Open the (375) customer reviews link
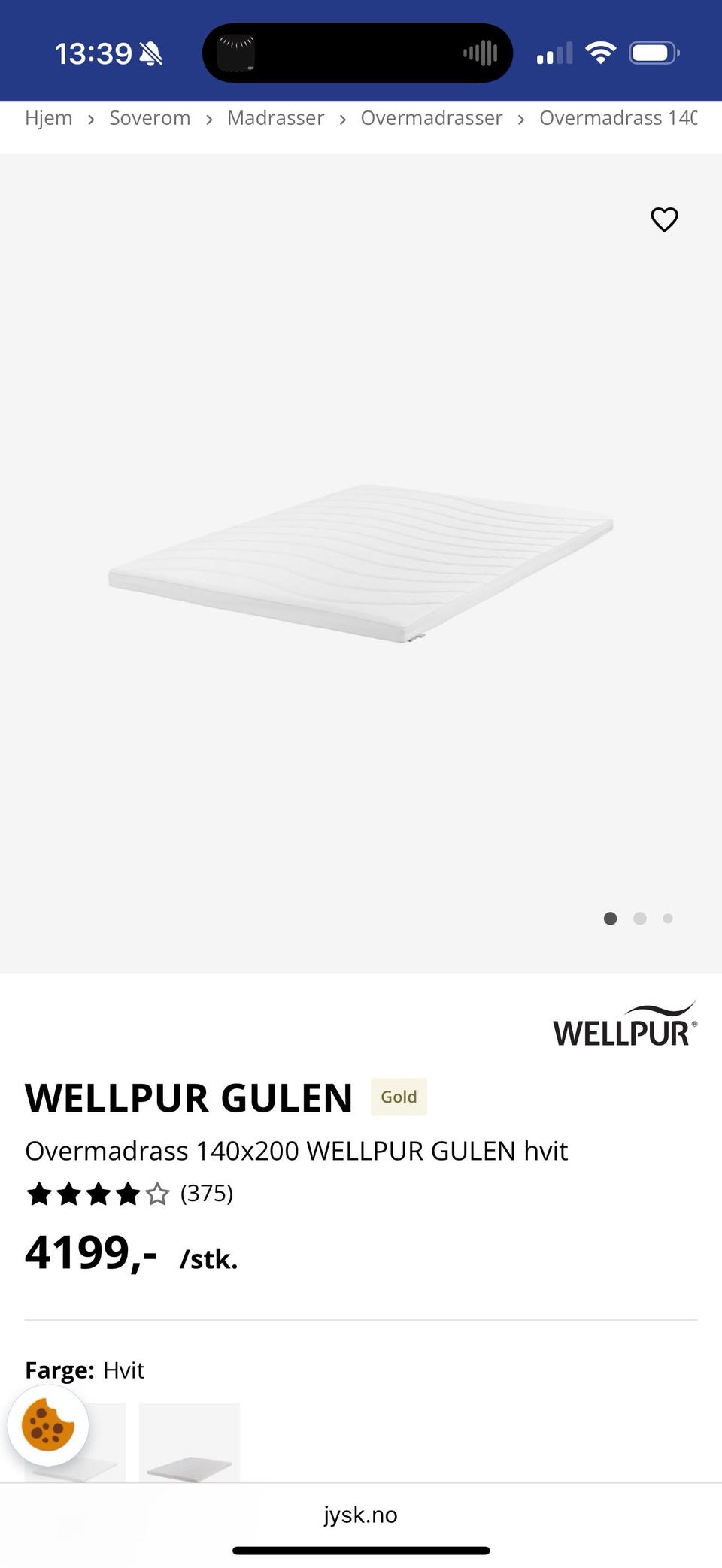The image size is (722, 1568). click(x=207, y=1194)
